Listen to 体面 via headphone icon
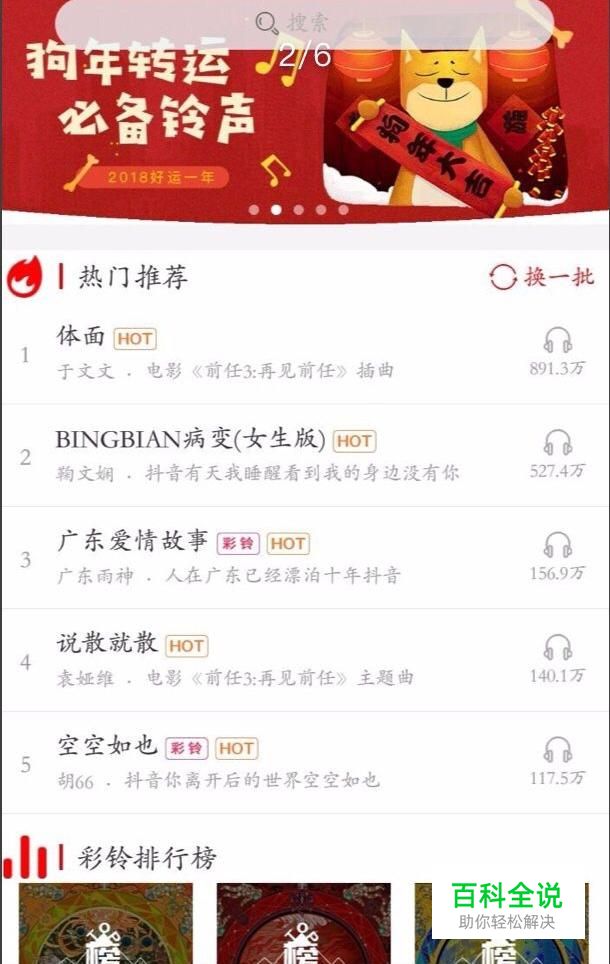This screenshot has width=610, height=964. (x=557, y=341)
